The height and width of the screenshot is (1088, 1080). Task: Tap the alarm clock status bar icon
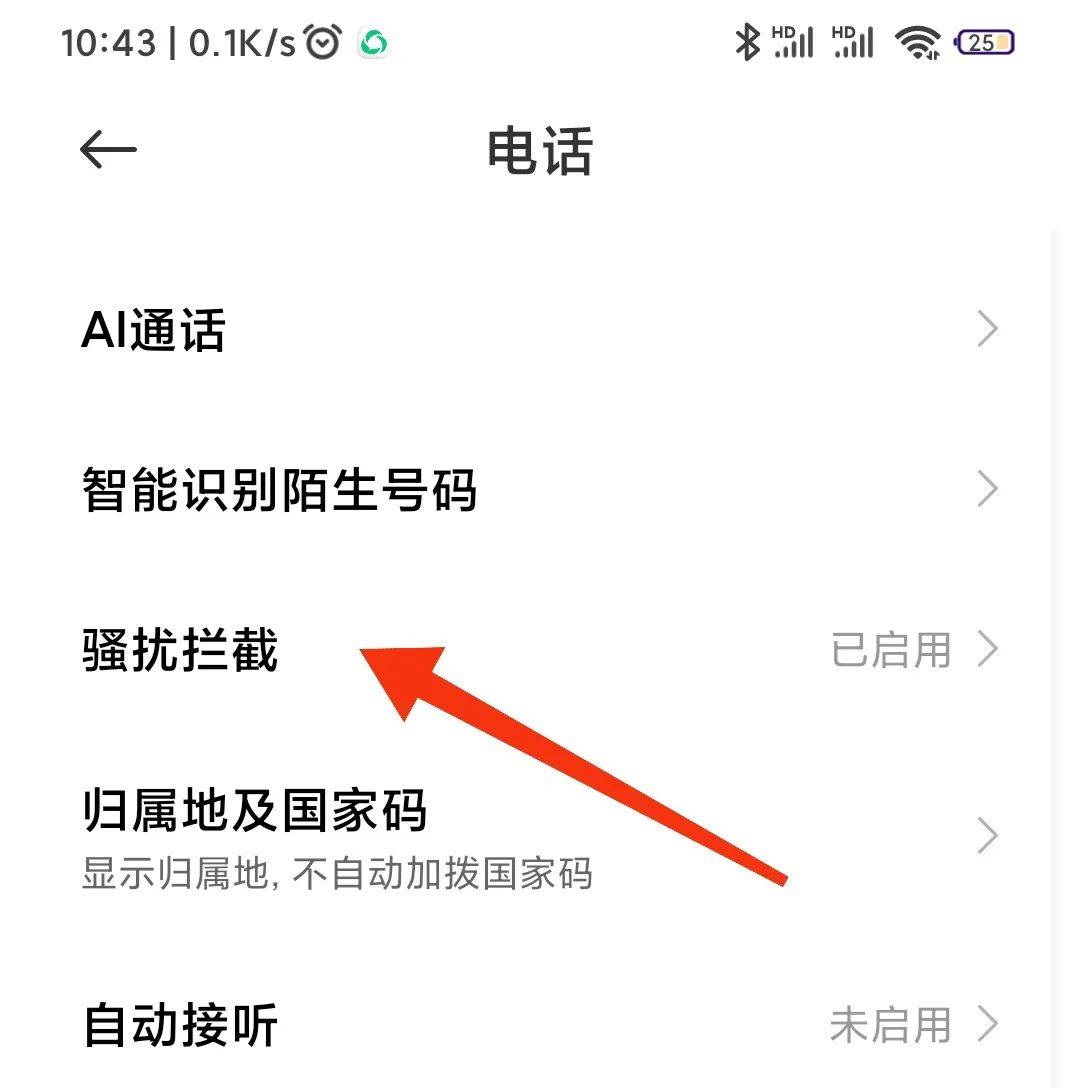pos(322,42)
